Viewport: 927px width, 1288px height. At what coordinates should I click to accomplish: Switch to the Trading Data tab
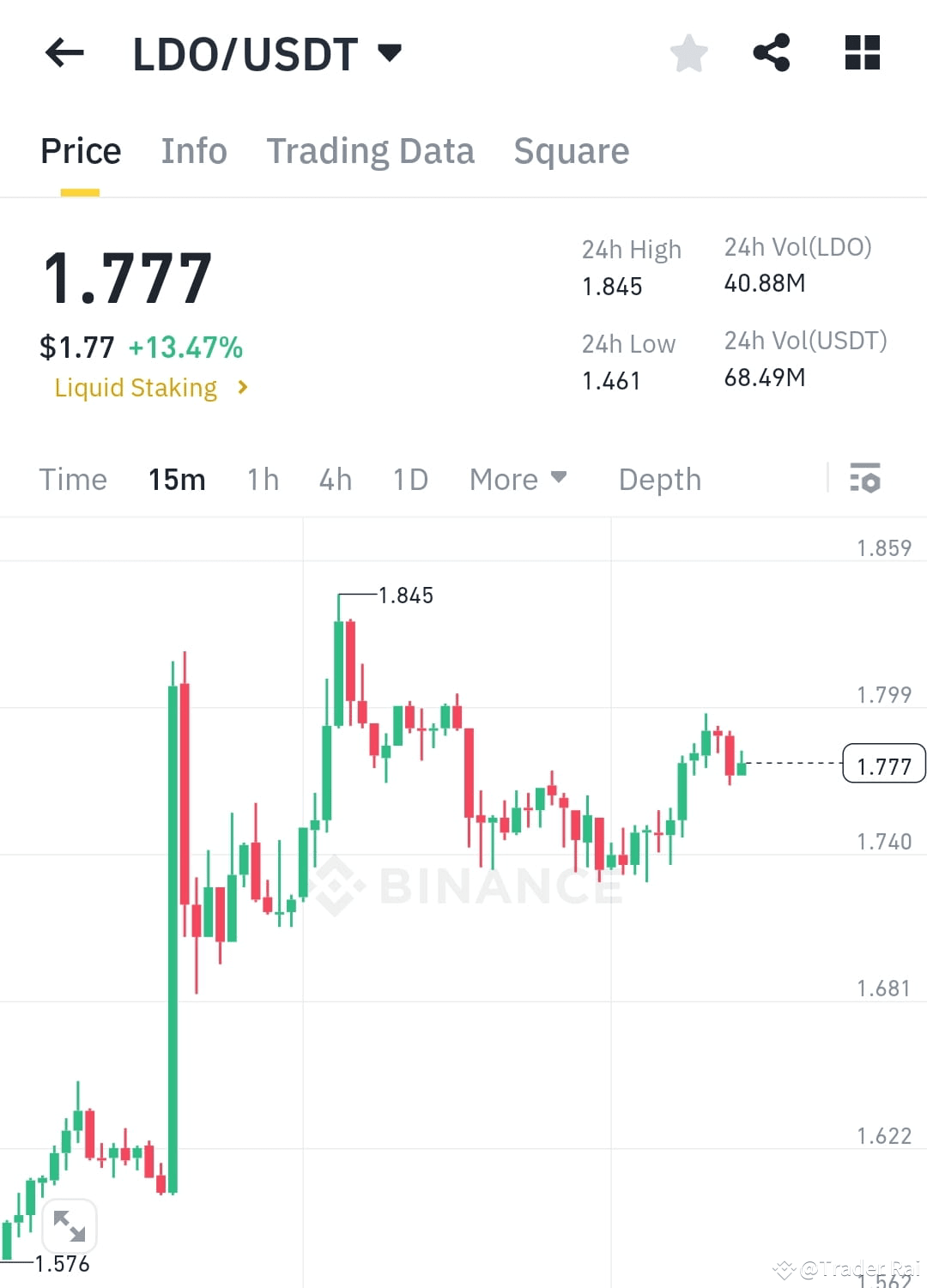(x=371, y=150)
